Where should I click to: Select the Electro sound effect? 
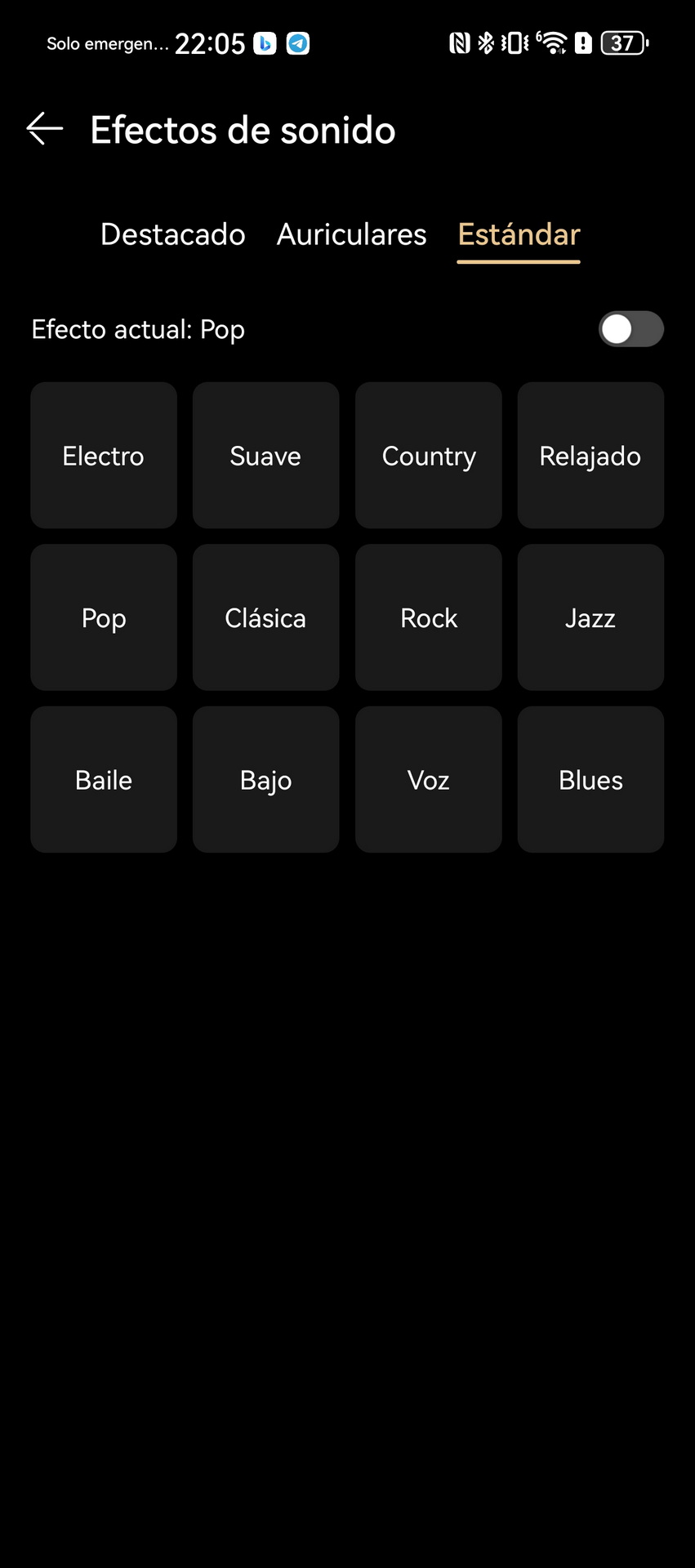pos(104,455)
